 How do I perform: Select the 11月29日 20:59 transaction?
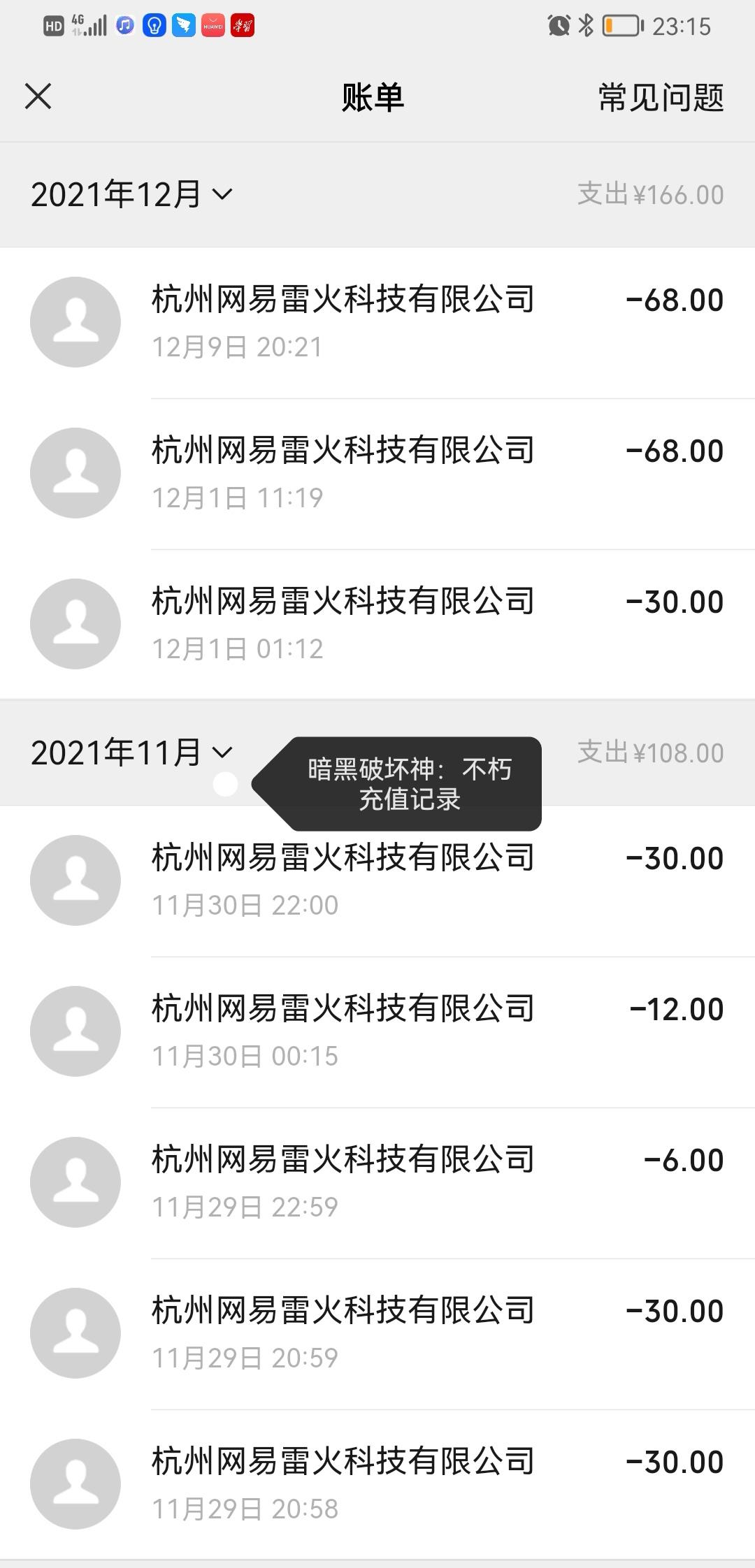[x=377, y=1334]
